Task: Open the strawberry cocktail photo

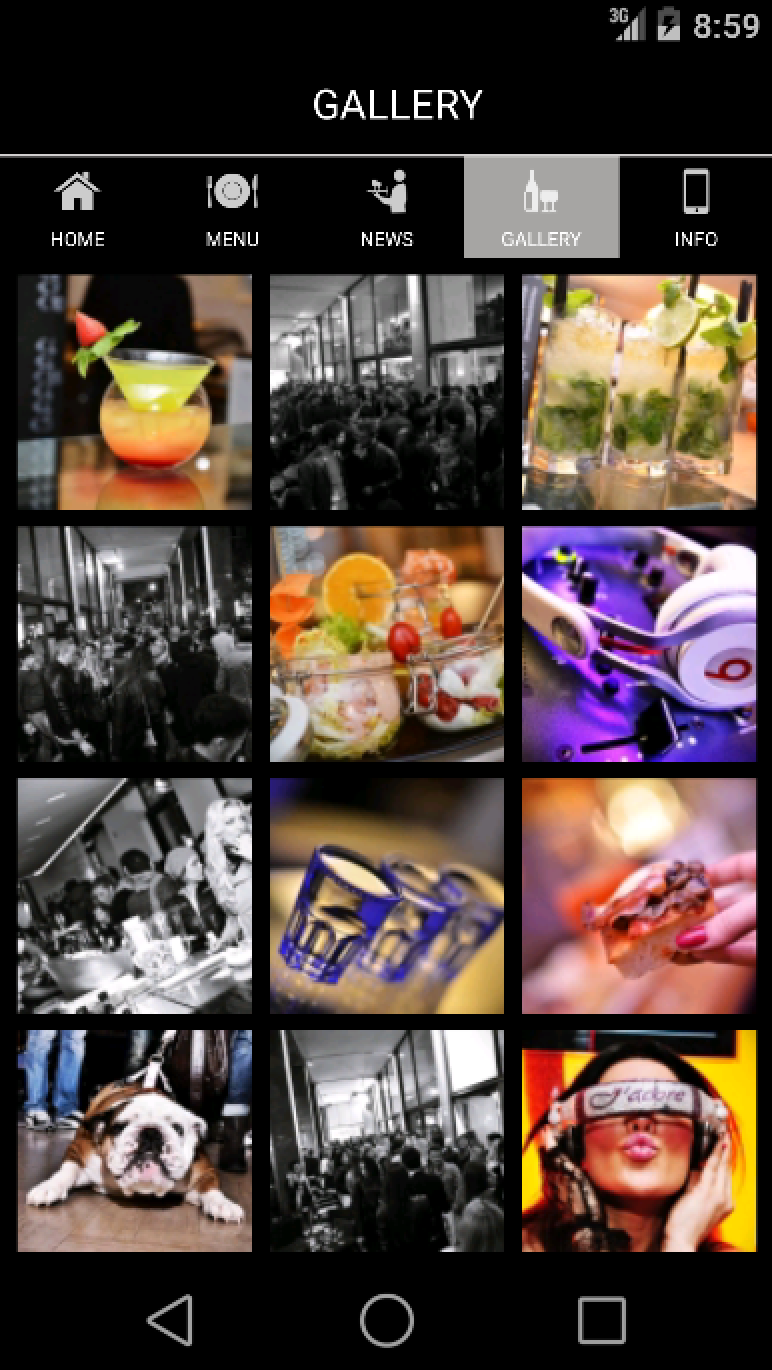Action: (x=135, y=392)
